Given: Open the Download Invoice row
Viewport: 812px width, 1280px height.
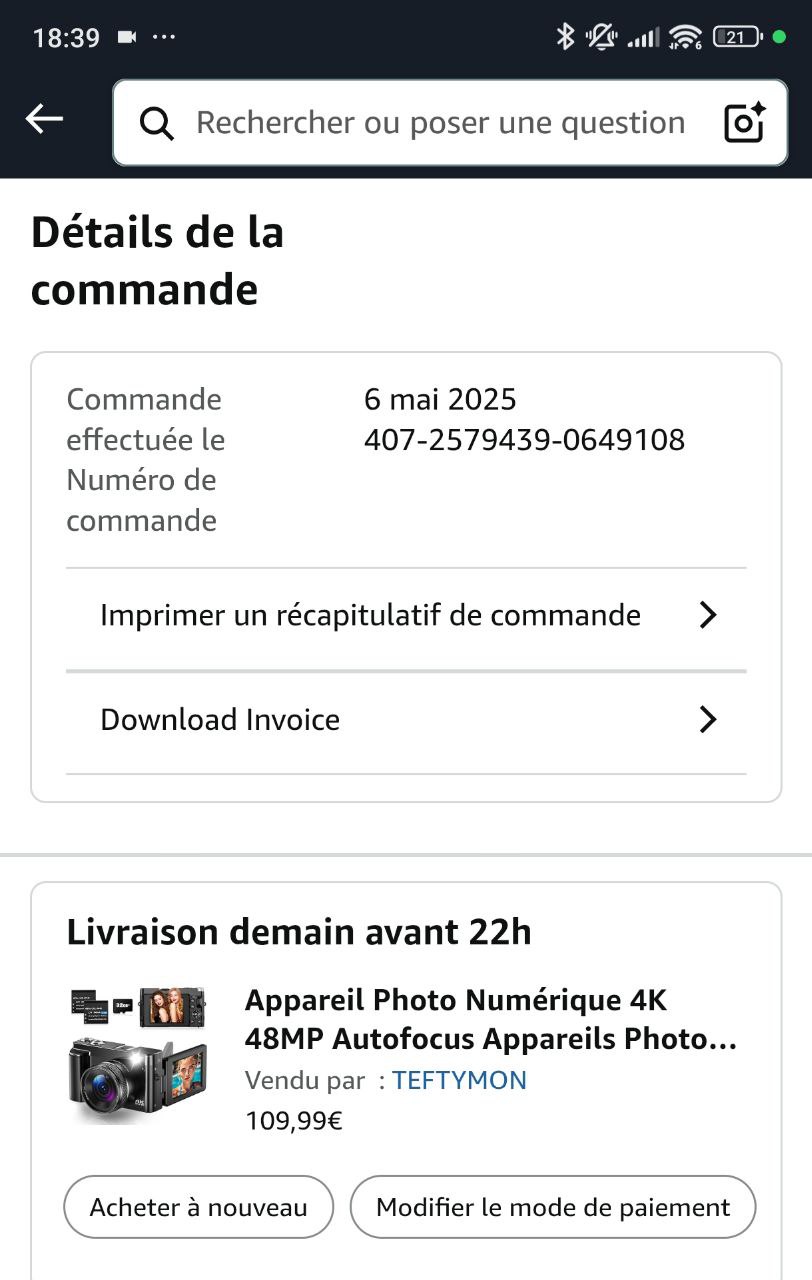Looking at the screenshot, I should [x=406, y=720].
